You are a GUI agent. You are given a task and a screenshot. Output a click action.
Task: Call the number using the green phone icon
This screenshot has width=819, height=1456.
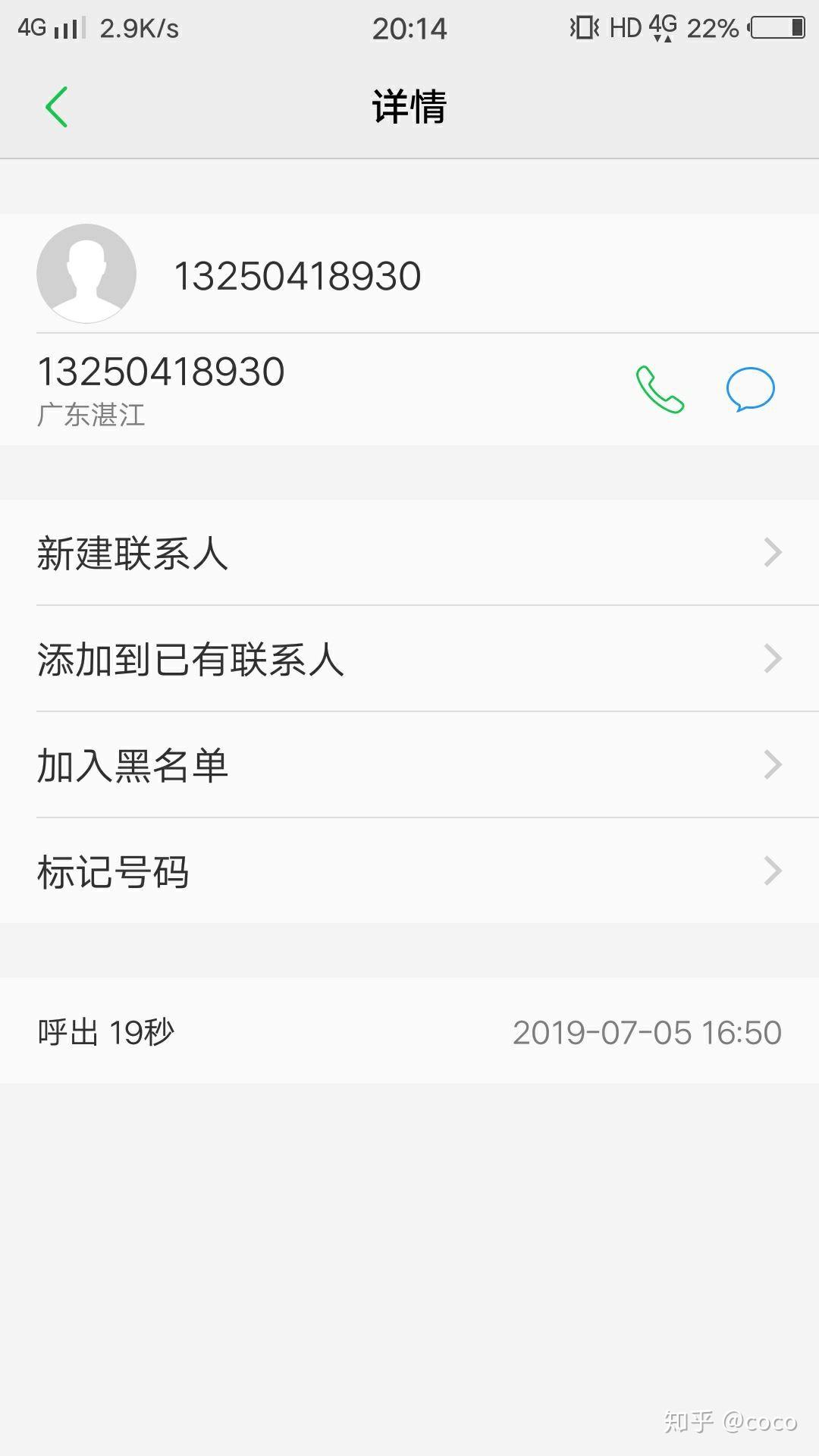point(660,391)
